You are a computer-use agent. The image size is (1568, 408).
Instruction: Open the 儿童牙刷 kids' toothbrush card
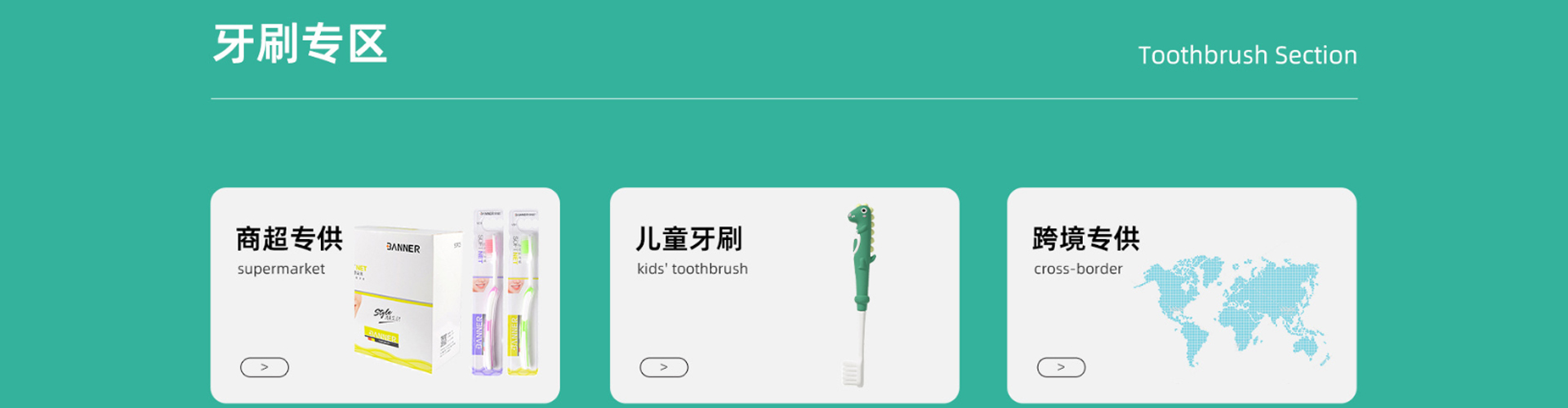(784, 295)
